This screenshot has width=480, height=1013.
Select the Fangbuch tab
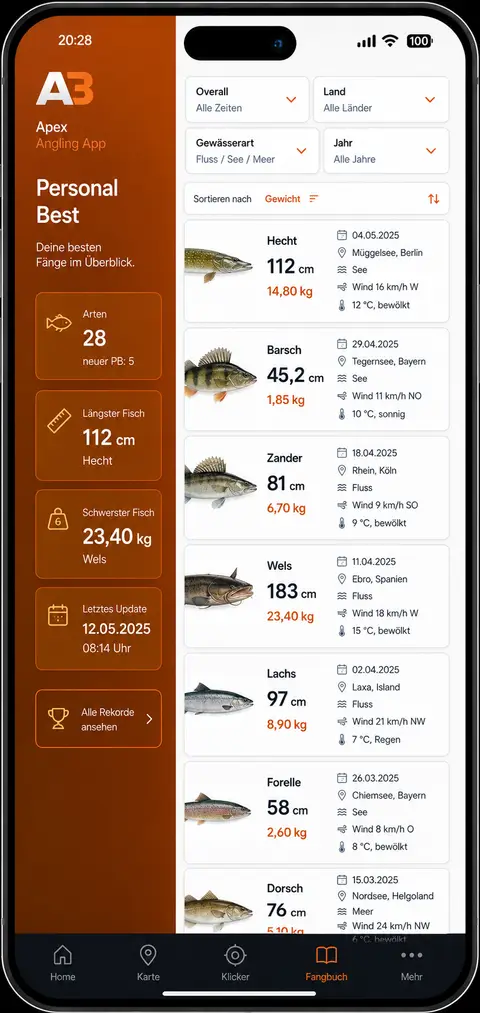tap(326, 963)
